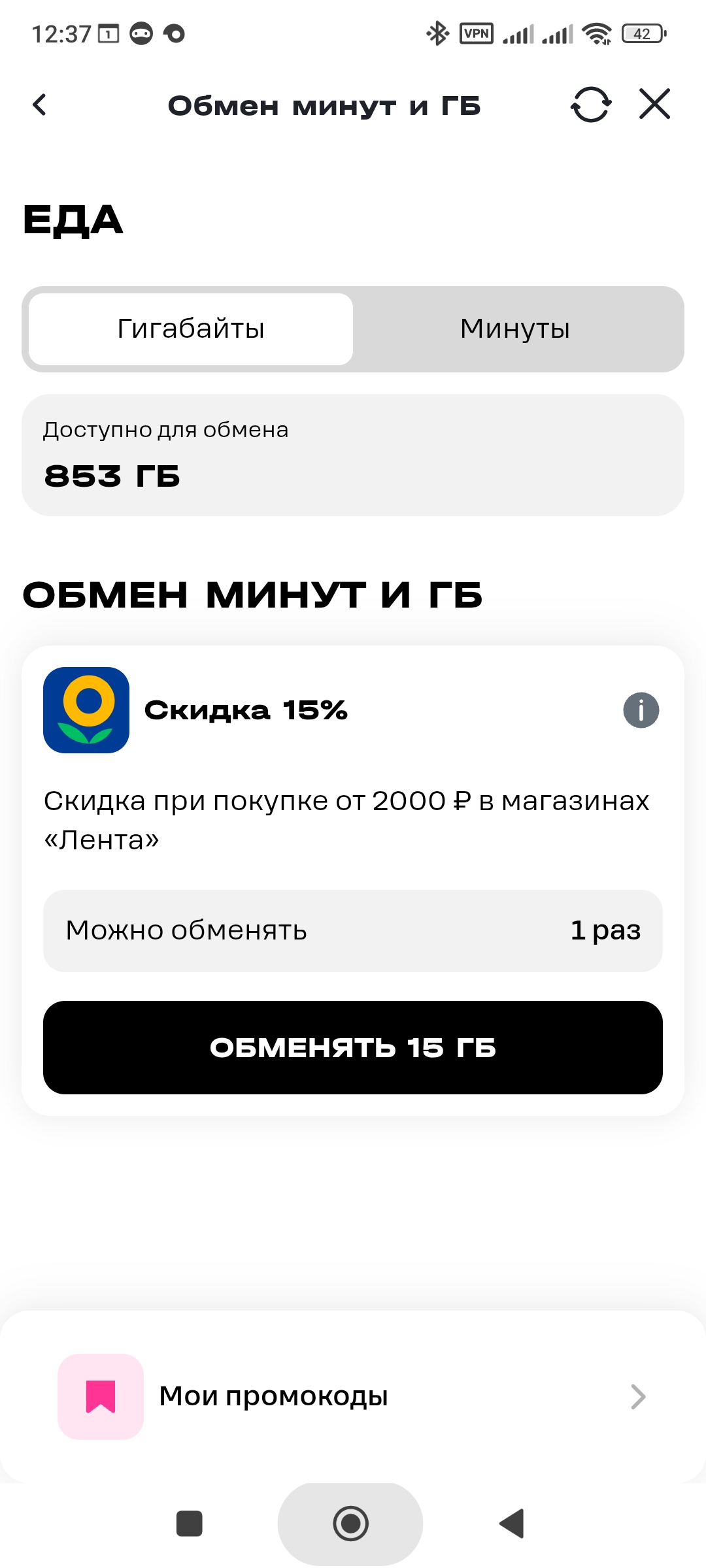The image size is (706, 1568).
Task: Tap the back triangle navigation button
Action: point(513,1524)
